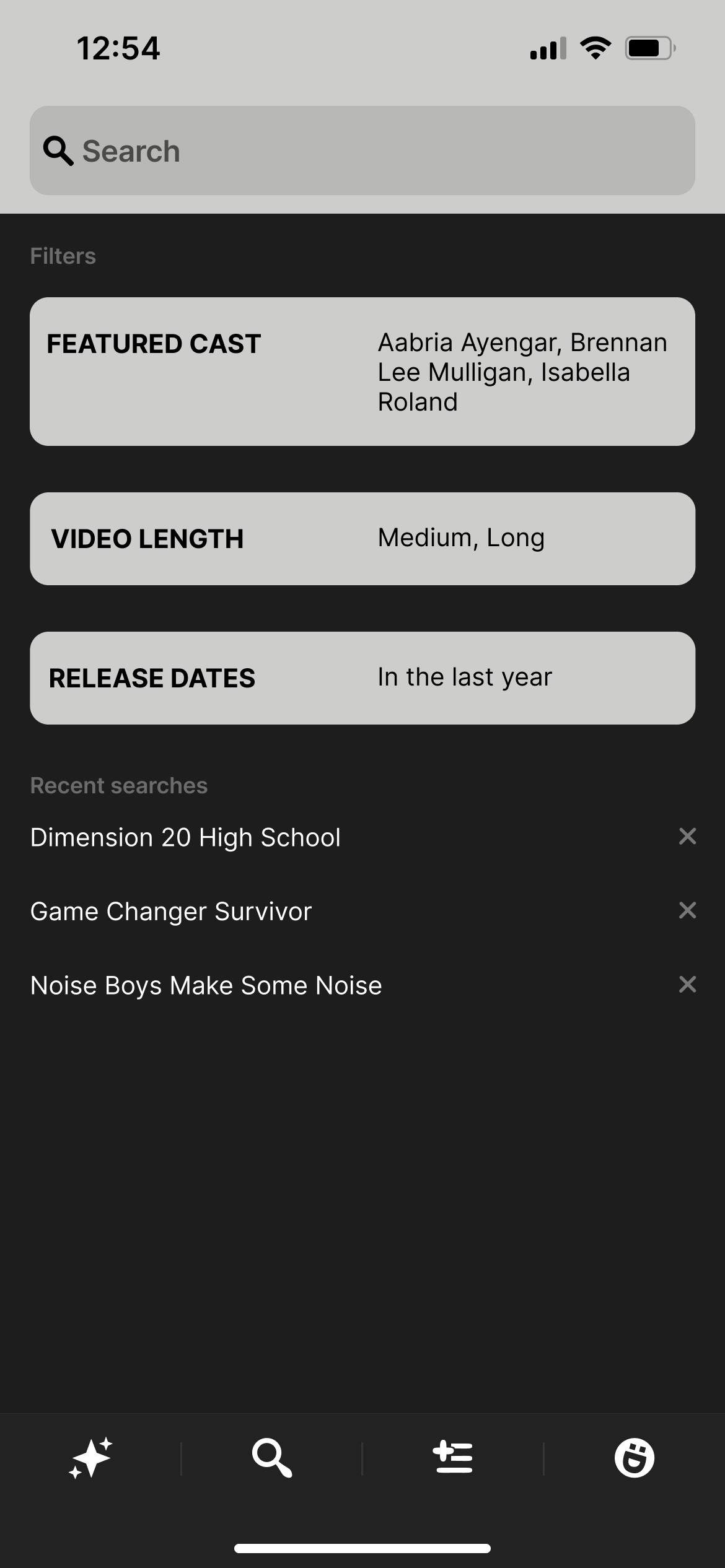Viewport: 725px width, 1568px height.
Task: Remove Dimension 20 High School from recent searches
Action: (687, 837)
